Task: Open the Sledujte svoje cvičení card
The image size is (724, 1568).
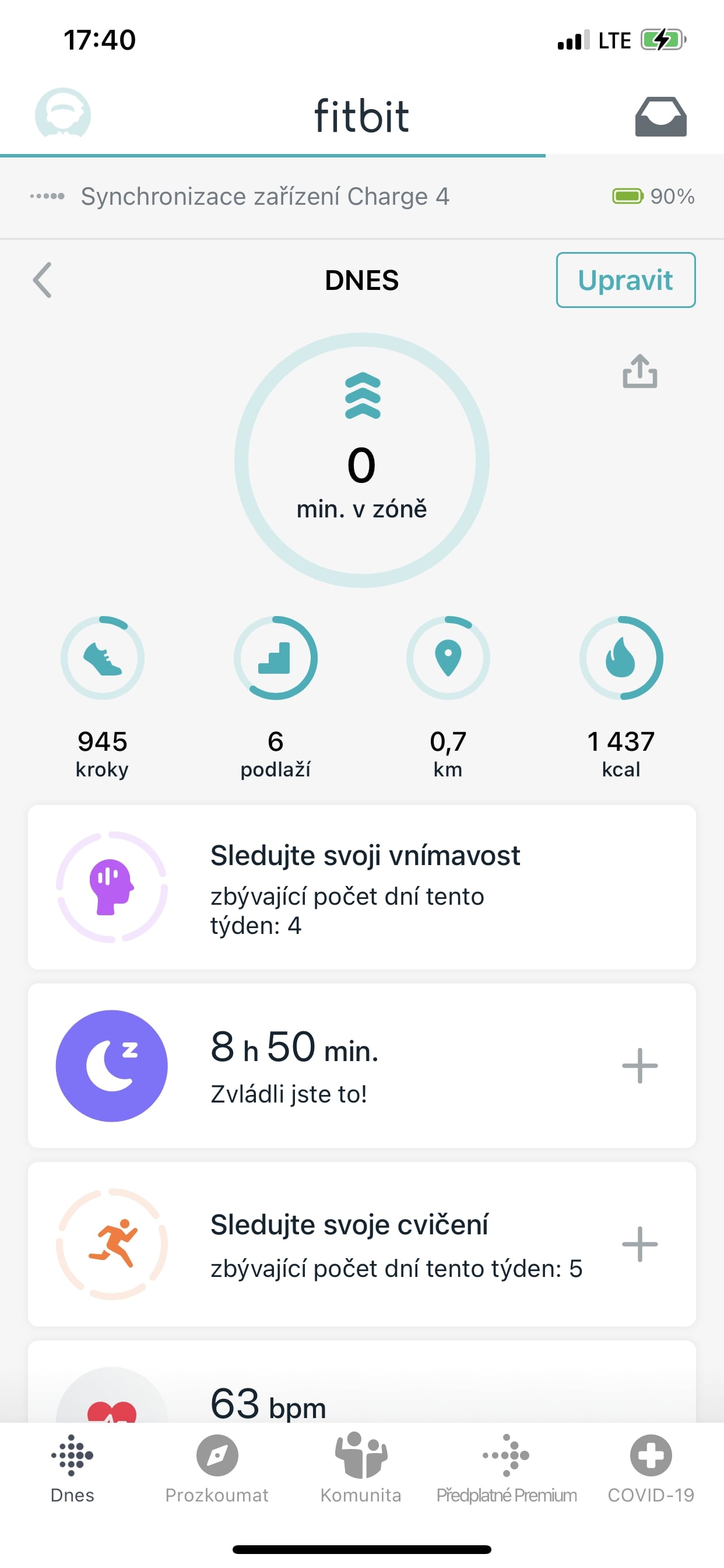Action: coord(362,1244)
